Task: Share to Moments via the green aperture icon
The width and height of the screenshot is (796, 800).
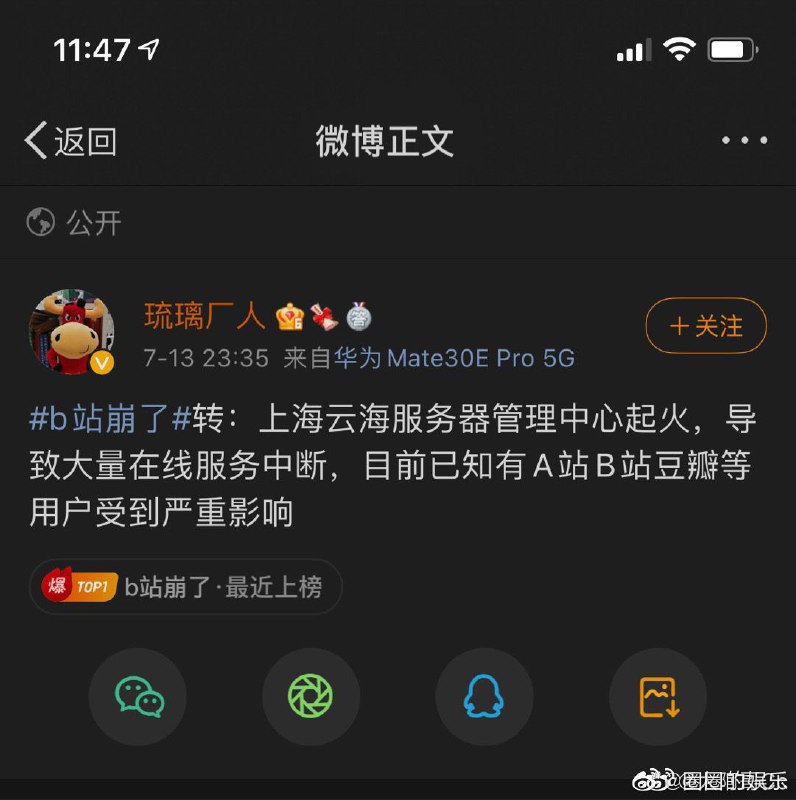Action: (311, 697)
